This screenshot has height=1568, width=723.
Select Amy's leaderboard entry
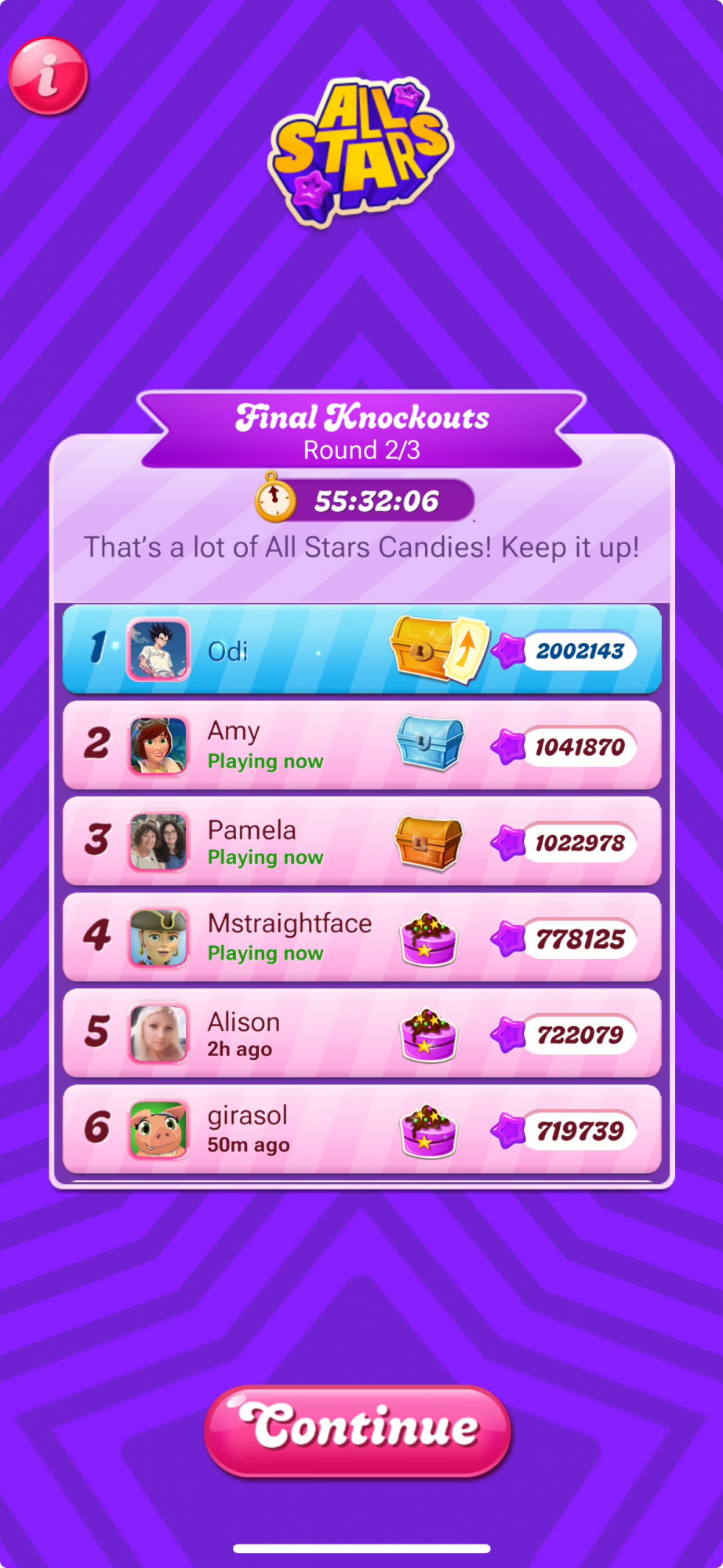(361, 745)
